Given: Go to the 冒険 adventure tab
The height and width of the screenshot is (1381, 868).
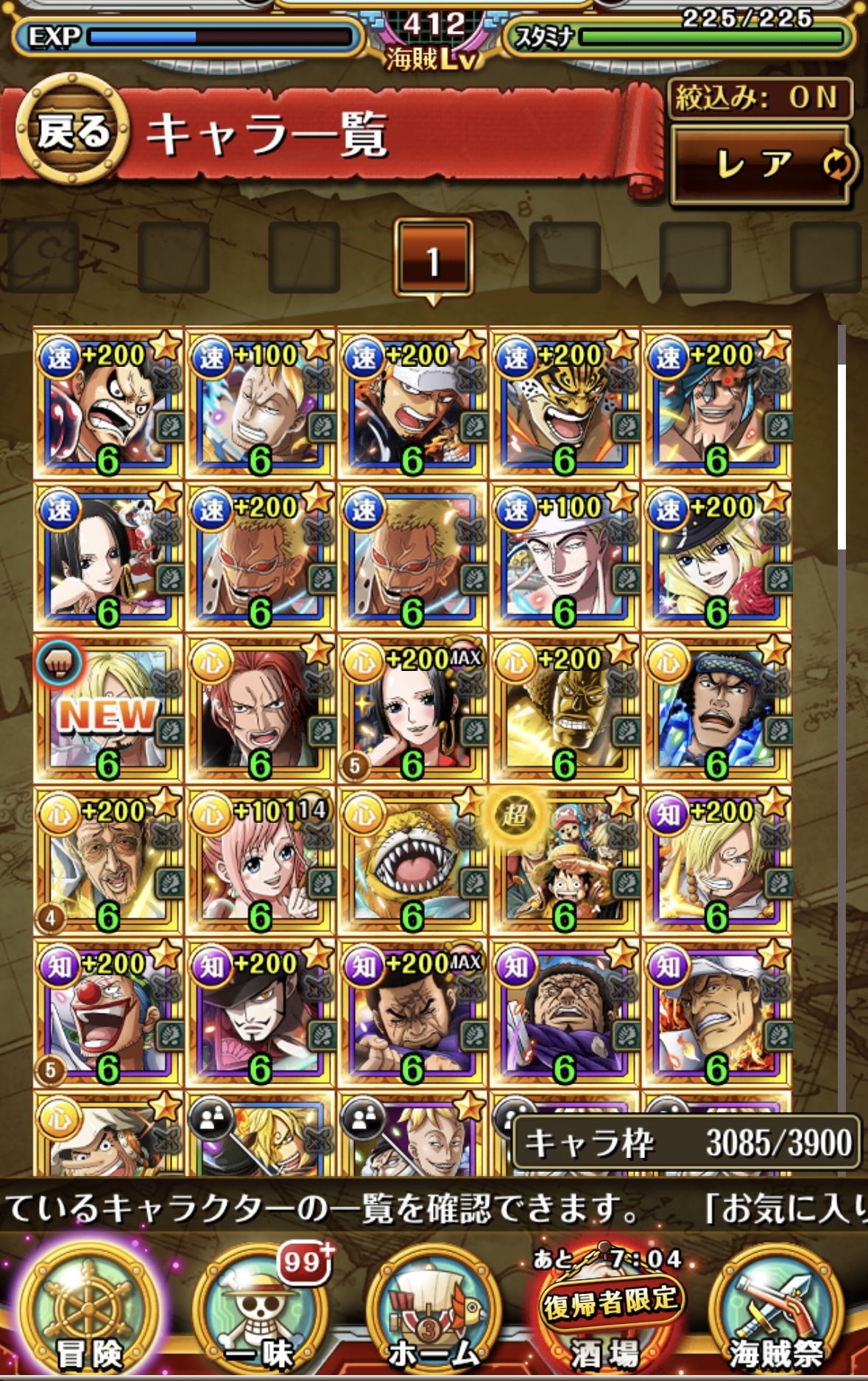Looking at the screenshot, I should (x=88, y=1311).
